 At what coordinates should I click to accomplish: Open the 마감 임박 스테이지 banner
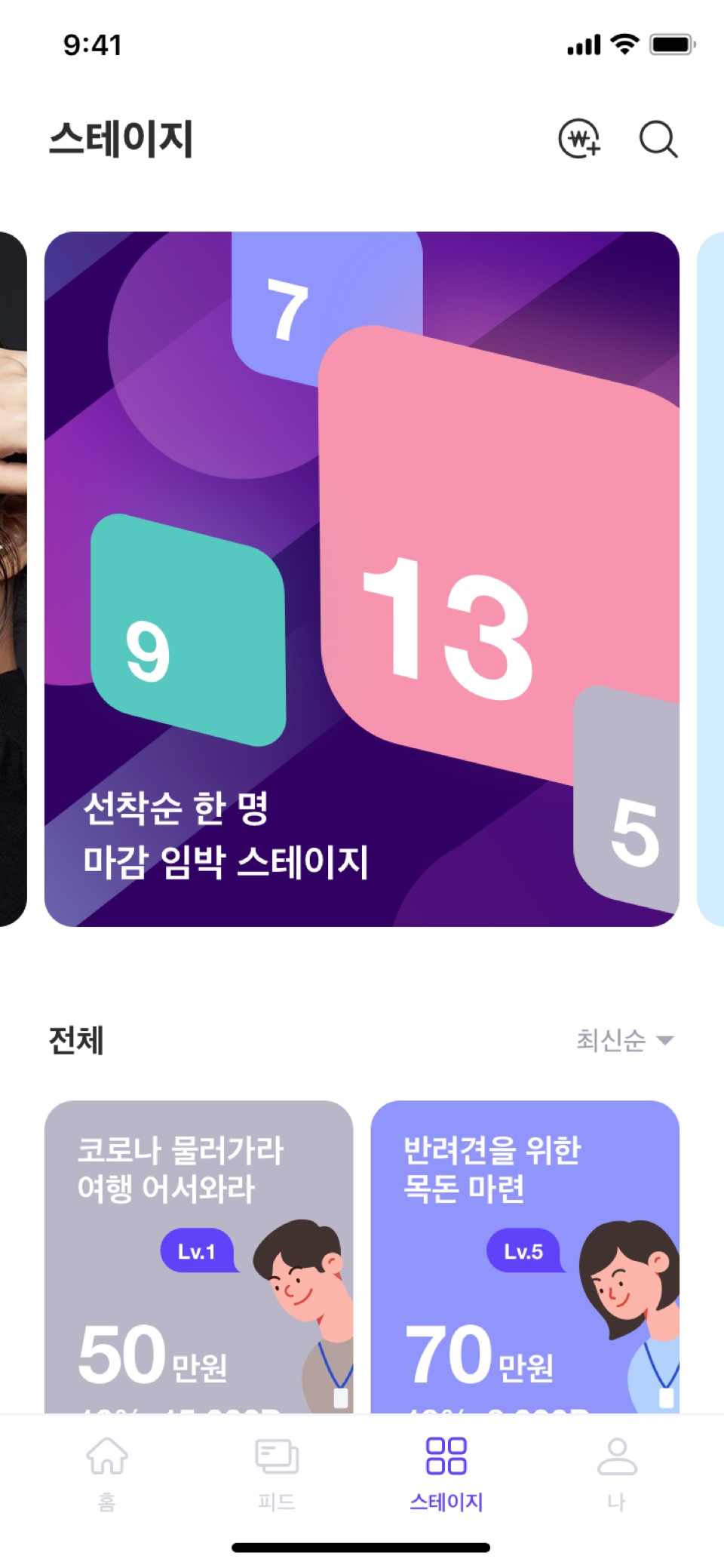point(362,578)
